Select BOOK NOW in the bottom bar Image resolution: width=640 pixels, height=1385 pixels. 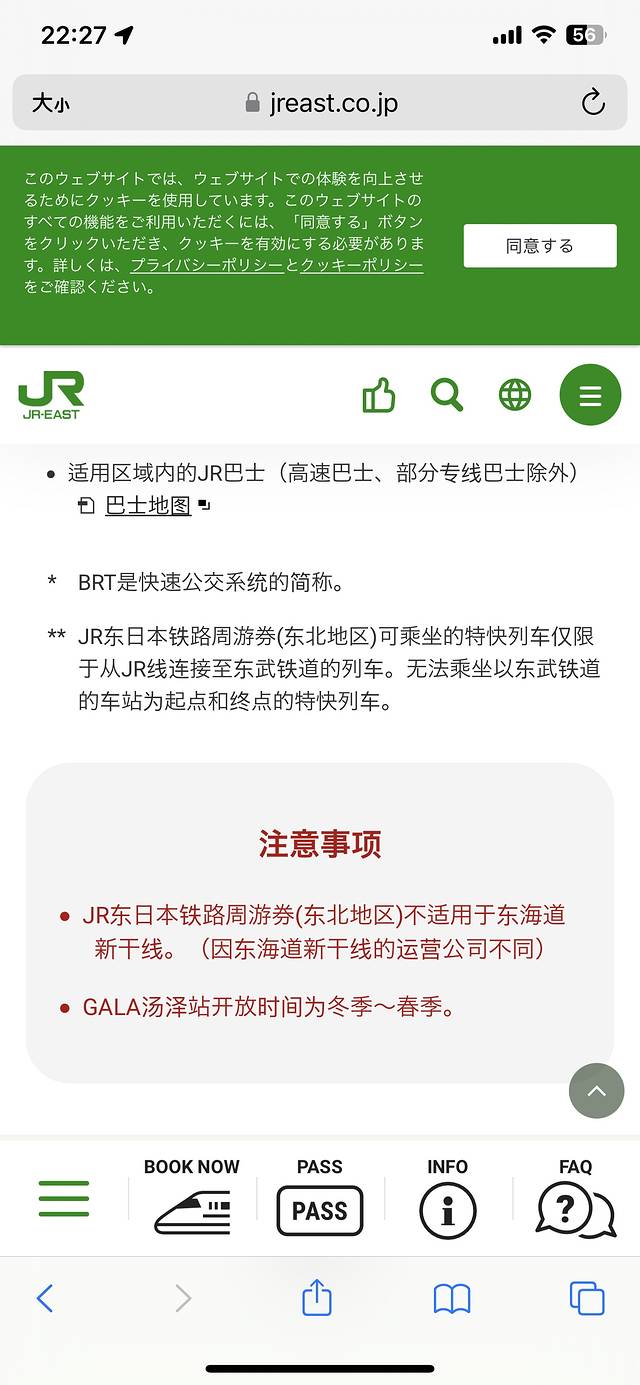click(191, 1196)
